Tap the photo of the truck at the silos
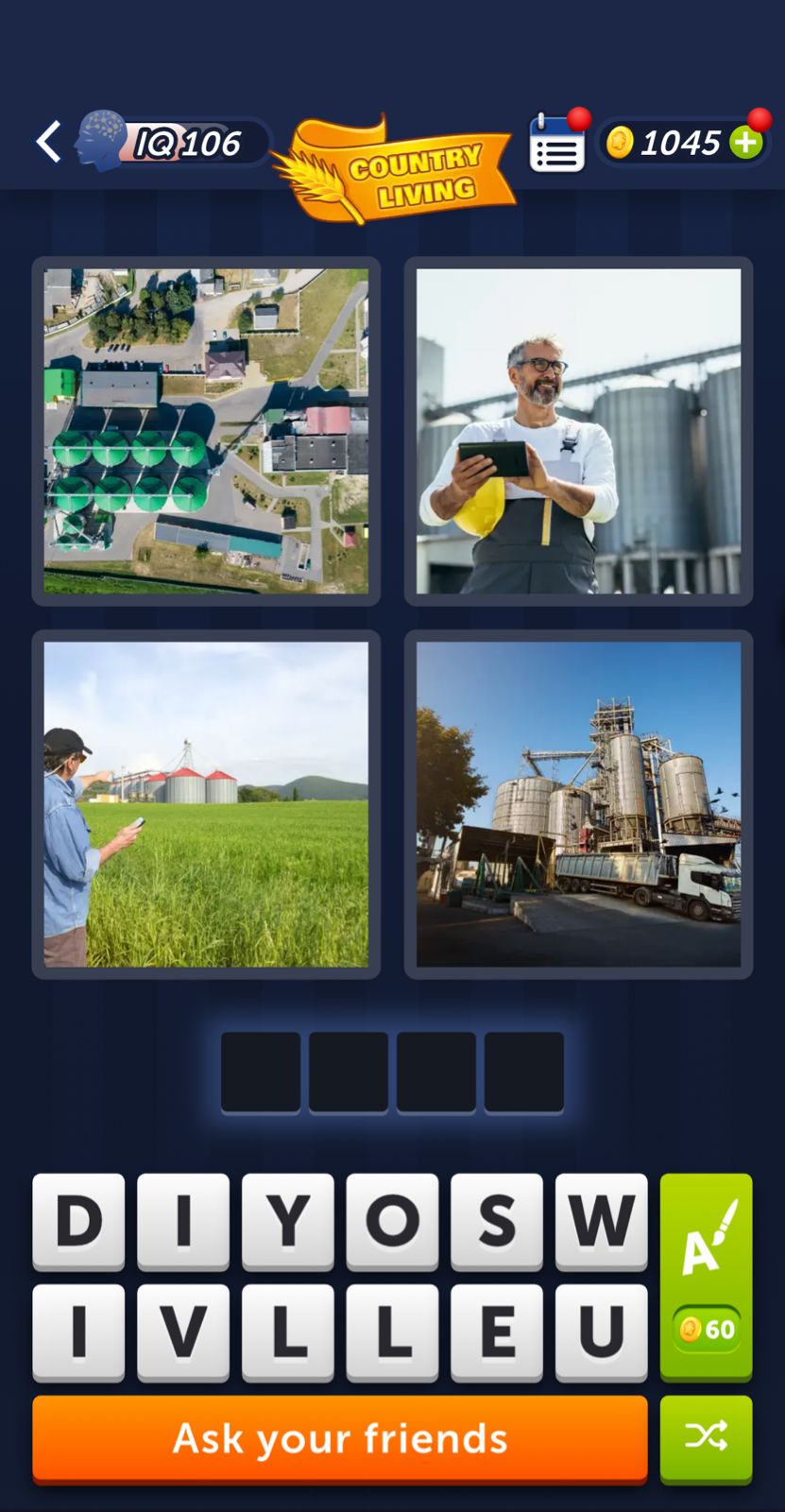Image resolution: width=785 pixels, height=1512 pixels. [577, 803]
